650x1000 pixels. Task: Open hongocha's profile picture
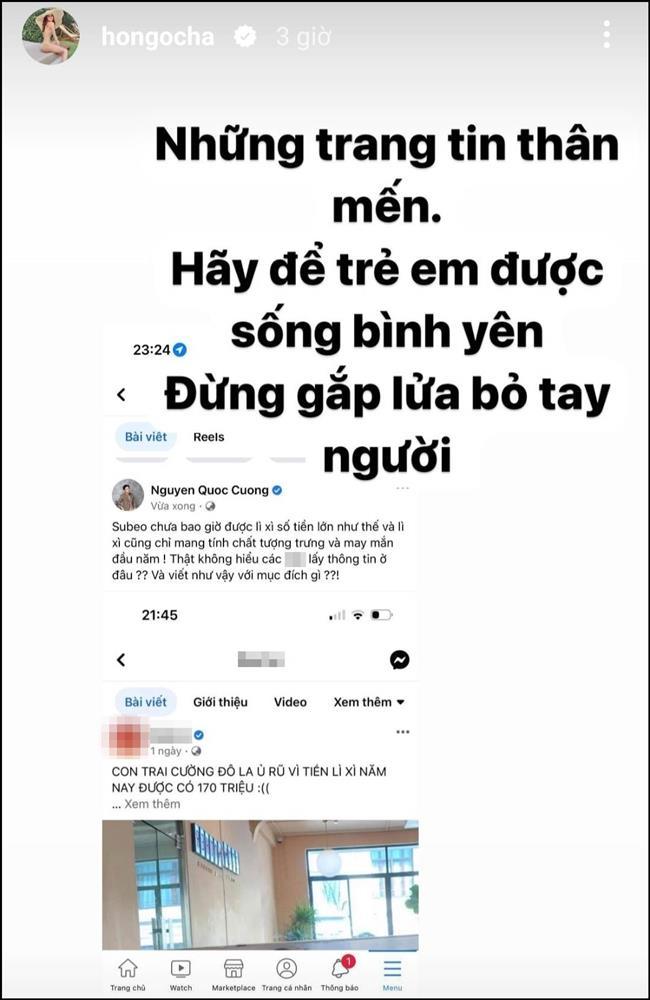tap(51, 37)
